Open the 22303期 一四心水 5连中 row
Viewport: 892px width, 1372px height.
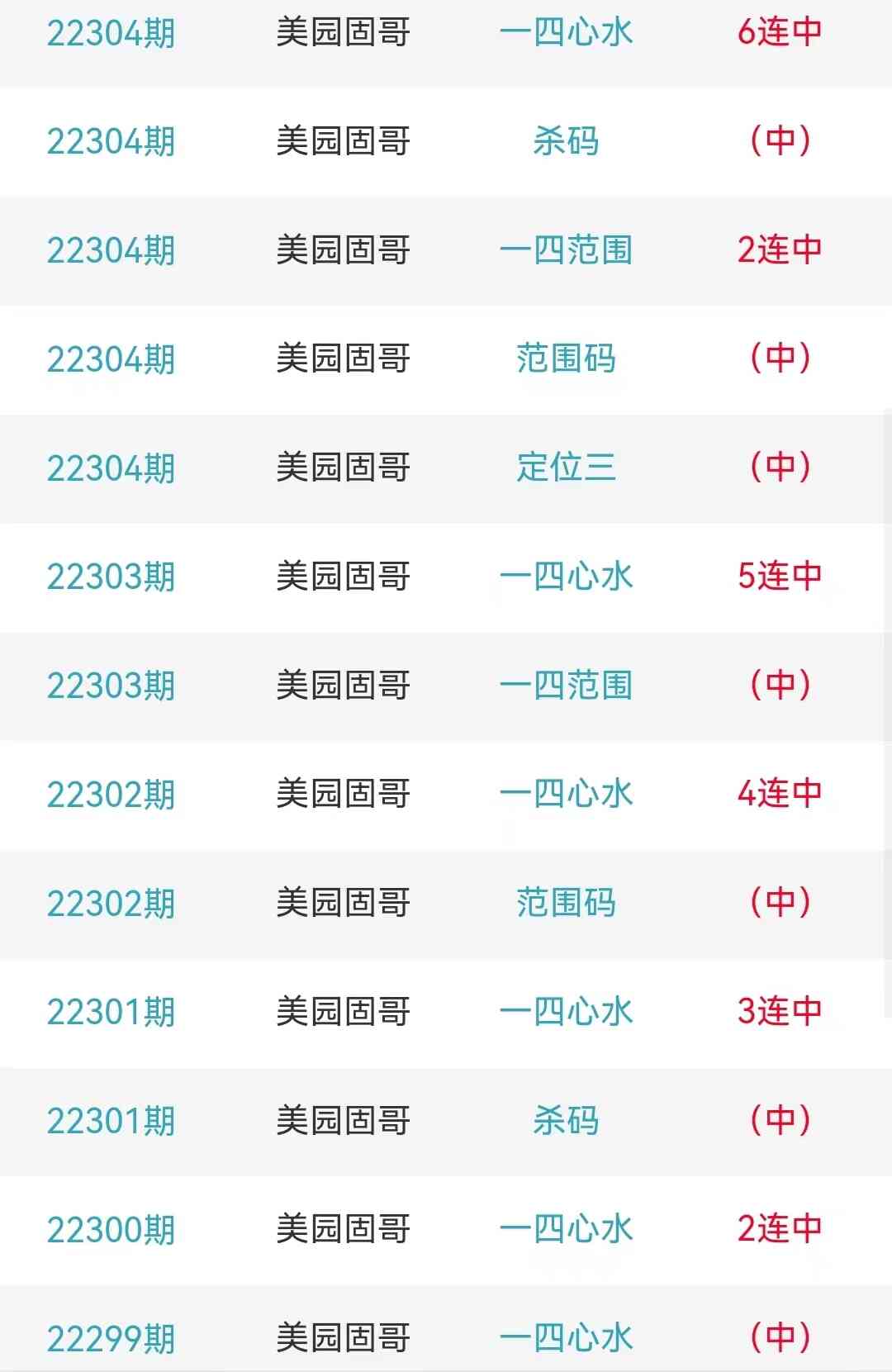pos(566,577)
